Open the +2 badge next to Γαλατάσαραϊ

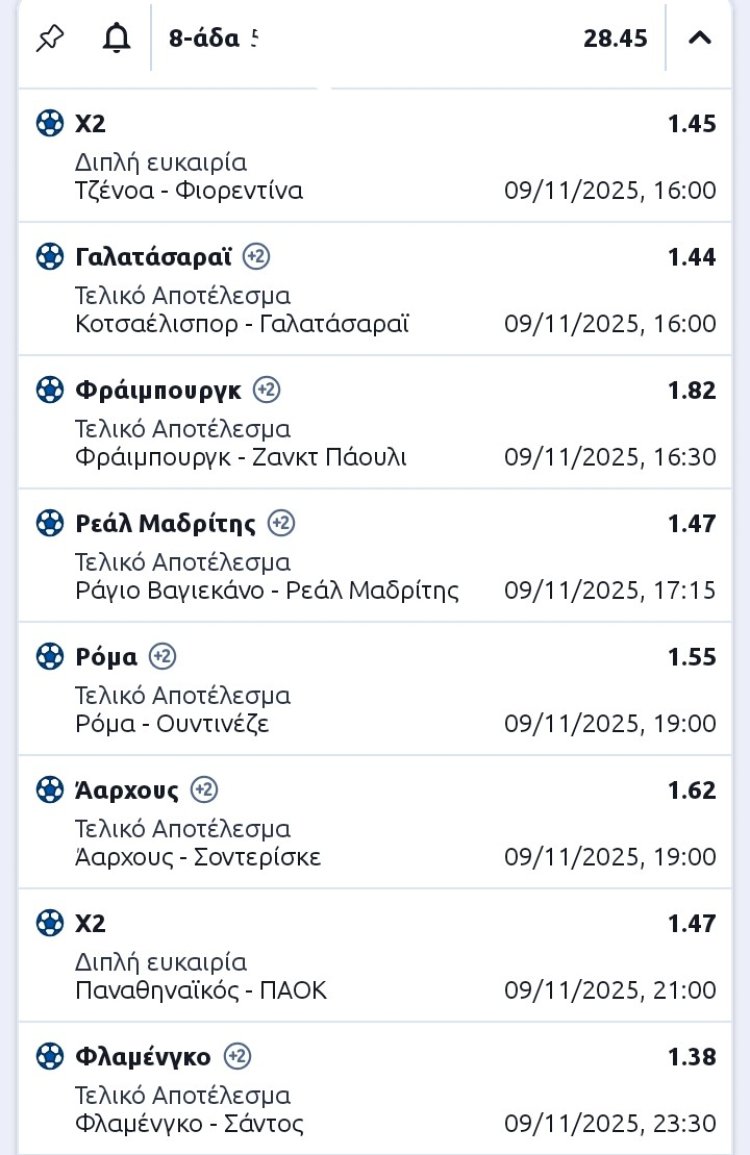[257, 257]
